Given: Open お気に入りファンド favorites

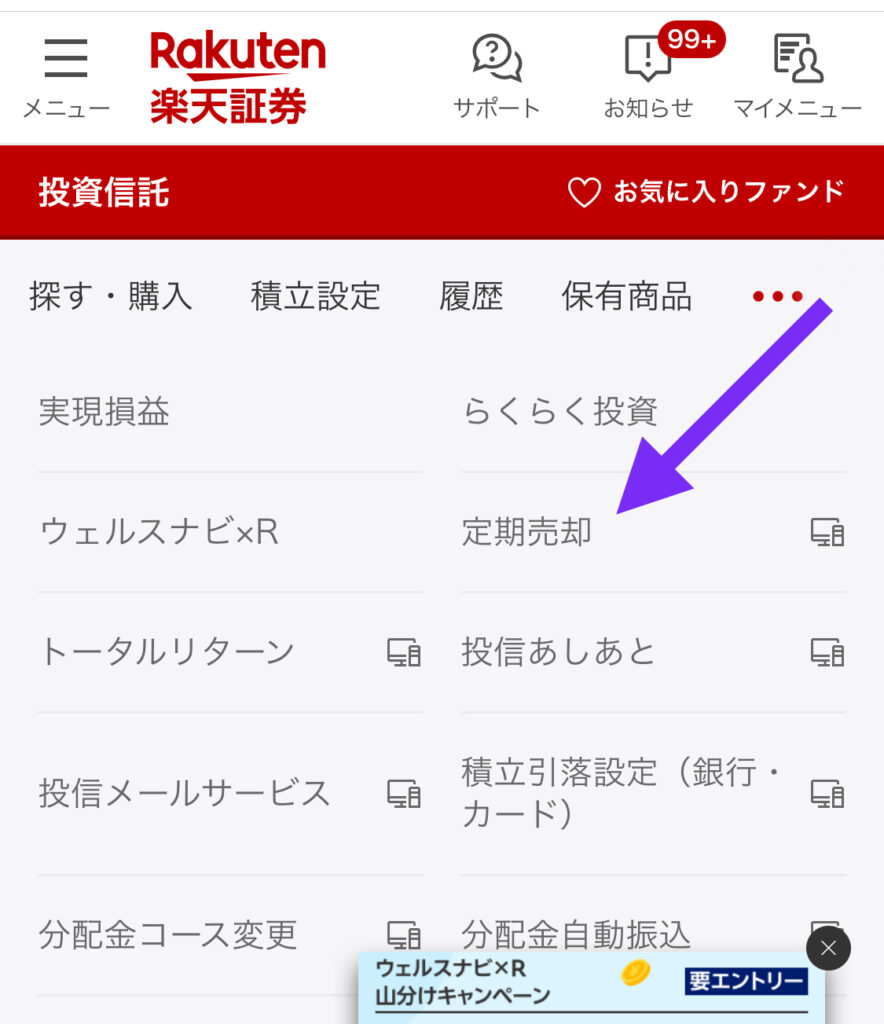Looking at the screenshot, I should (x=706, y=191).
